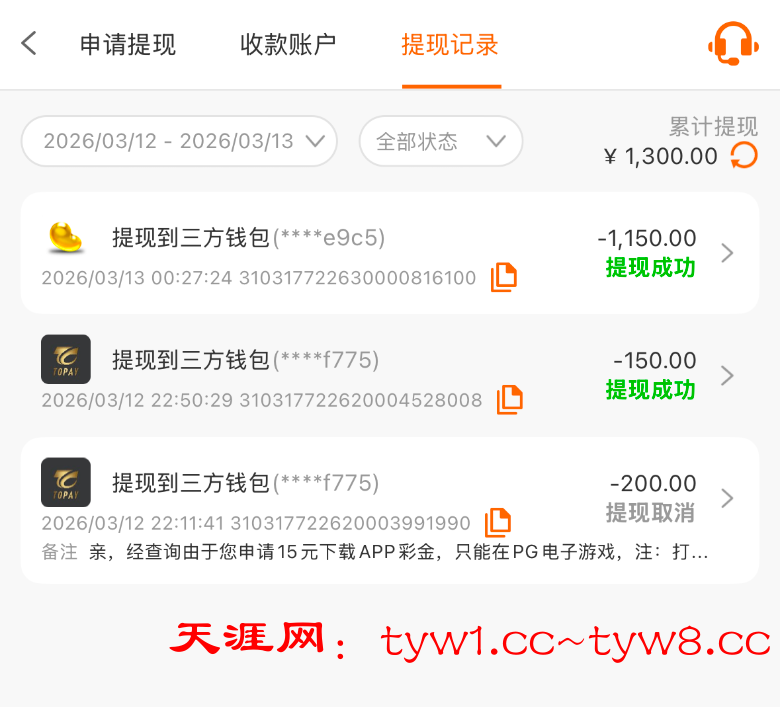Refresh the 累计提现 total
Image resolution: width=780 pixels, height=707 pixels.
pos(744,156)
